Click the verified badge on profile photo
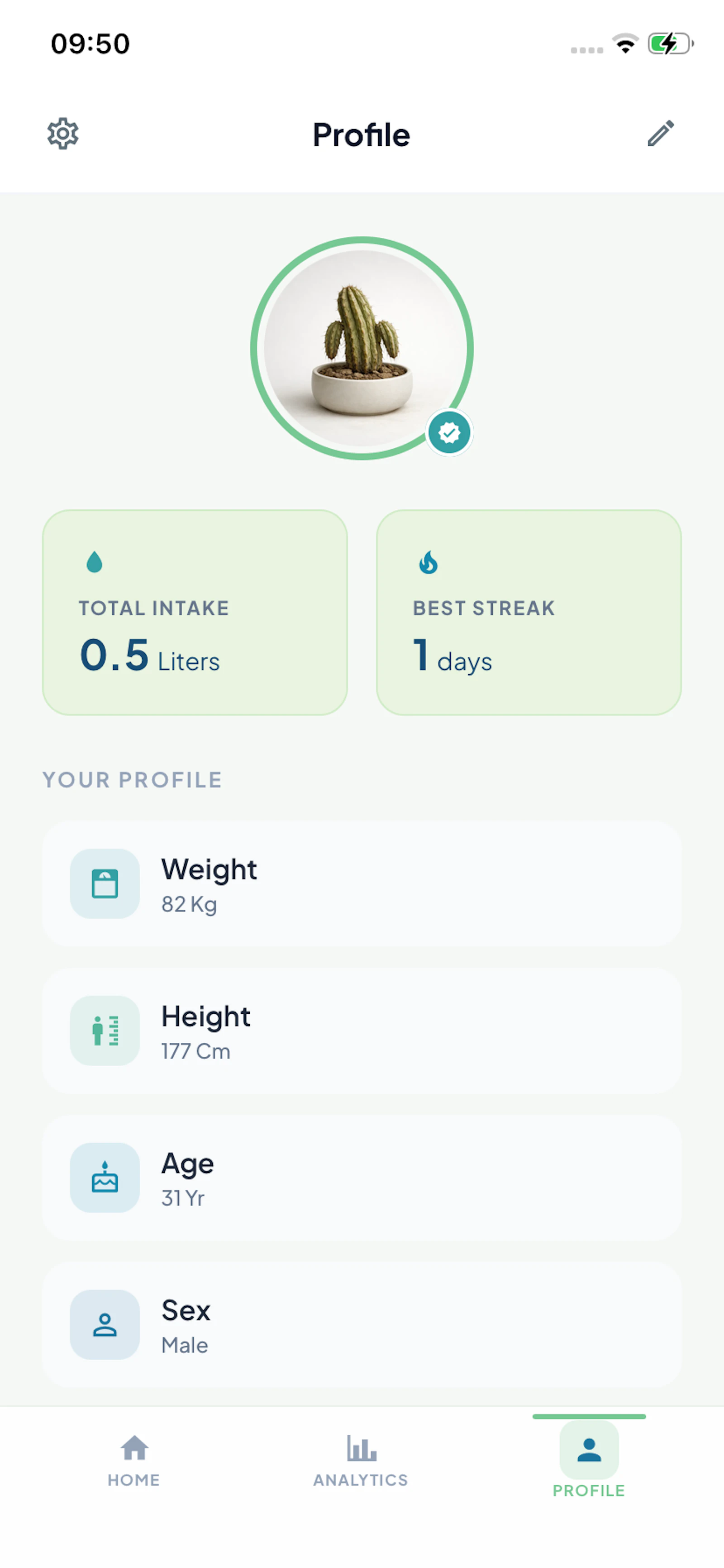 pos(450,434)
